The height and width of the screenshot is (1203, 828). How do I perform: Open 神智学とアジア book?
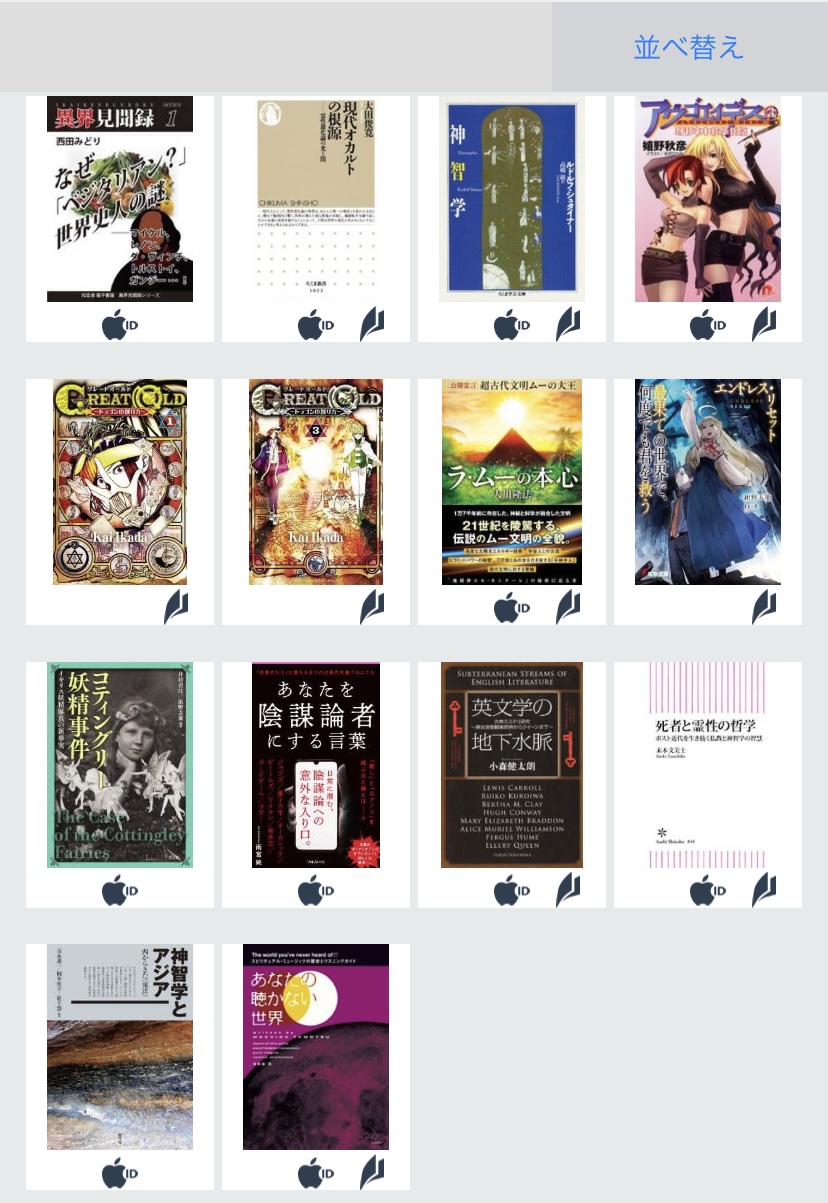coord(120,1047)
